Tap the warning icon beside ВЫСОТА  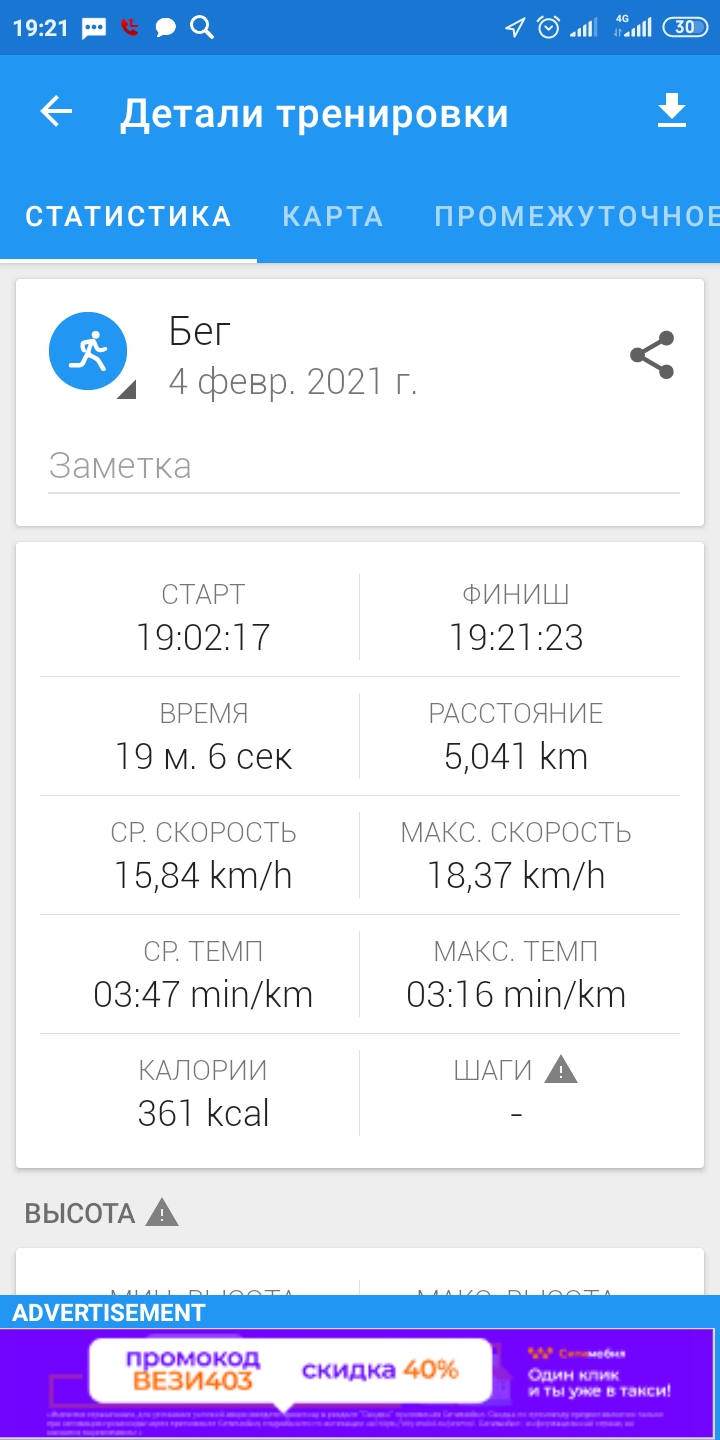[x=162, y=1213]
